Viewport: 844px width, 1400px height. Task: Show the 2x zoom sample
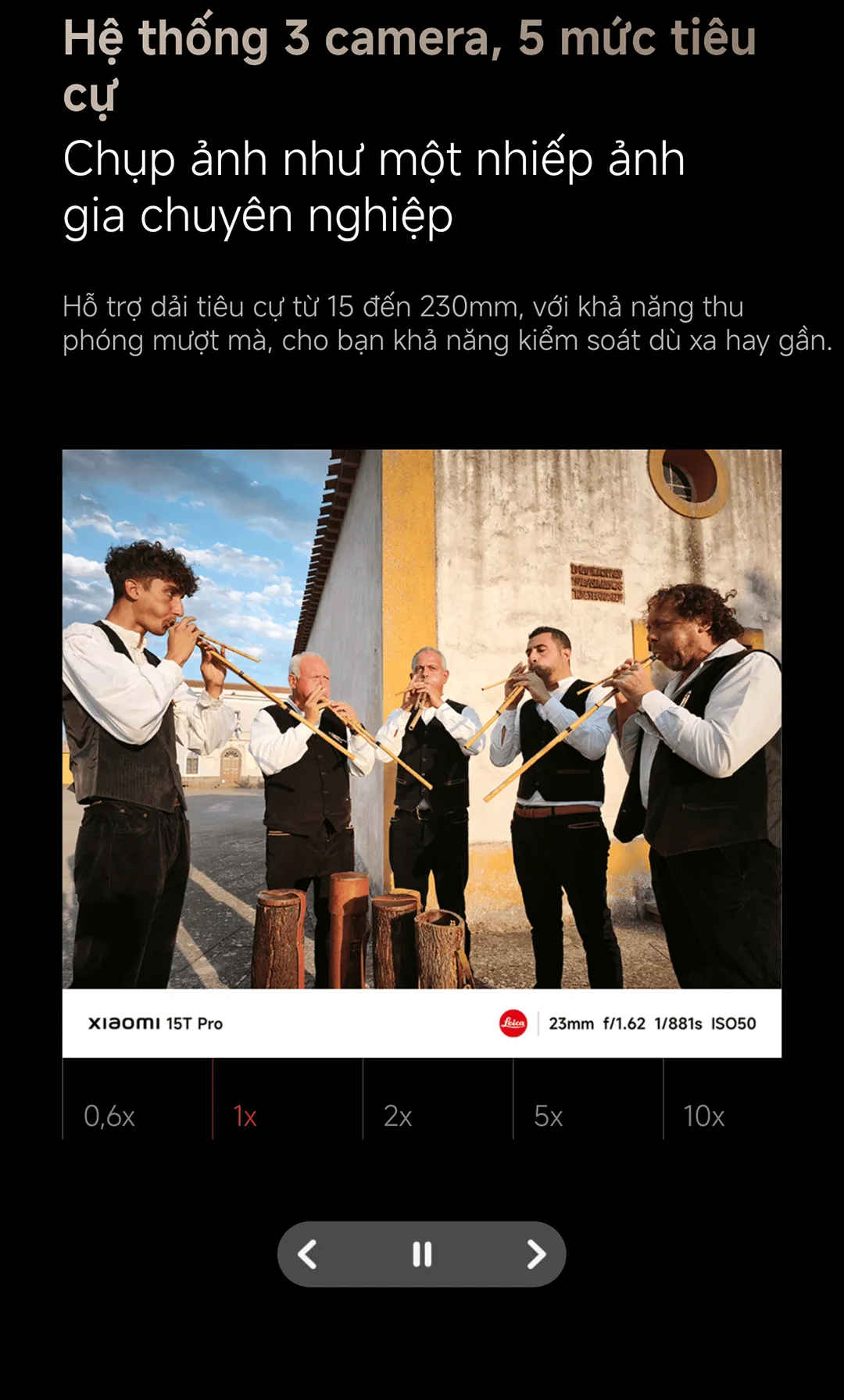click(398, 1116)
